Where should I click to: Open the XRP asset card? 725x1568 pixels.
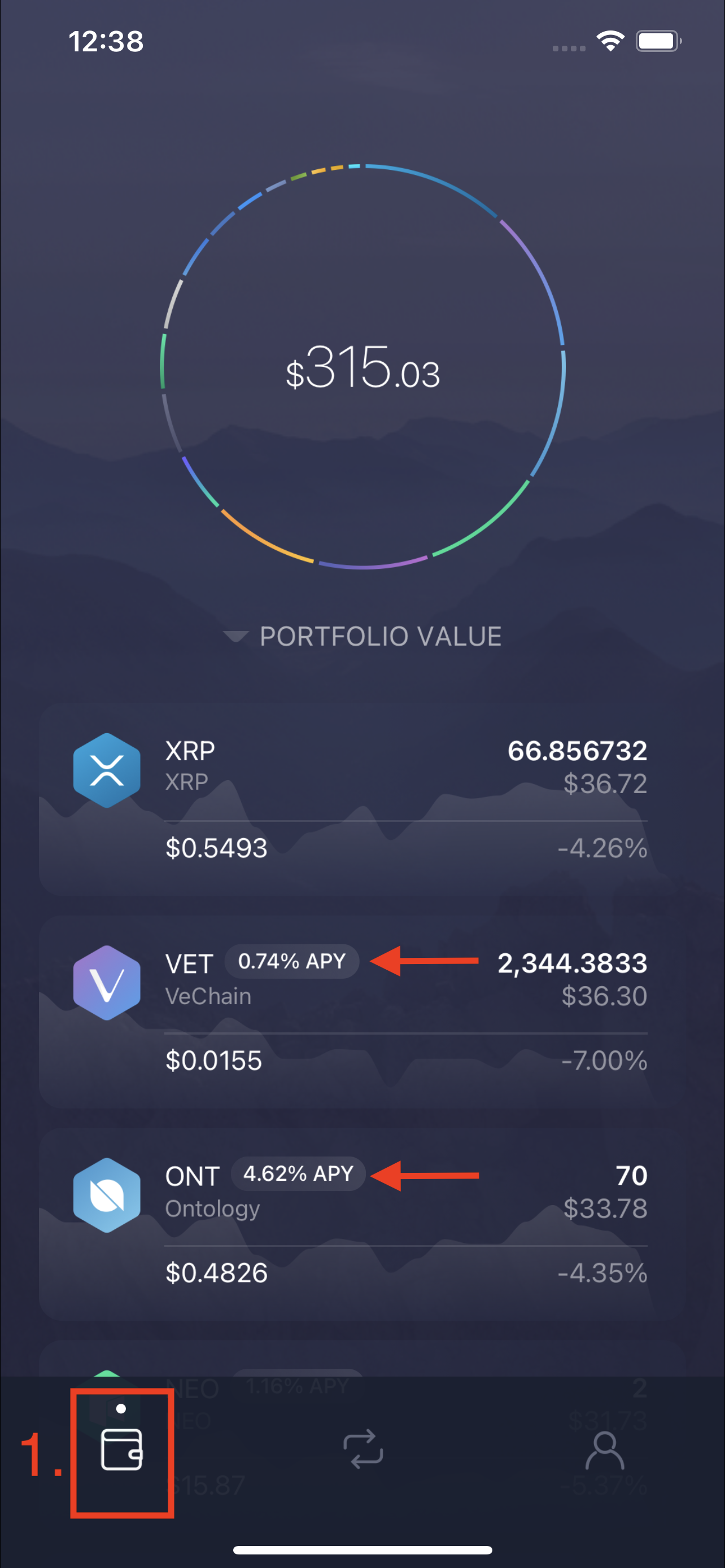point(362,799)
